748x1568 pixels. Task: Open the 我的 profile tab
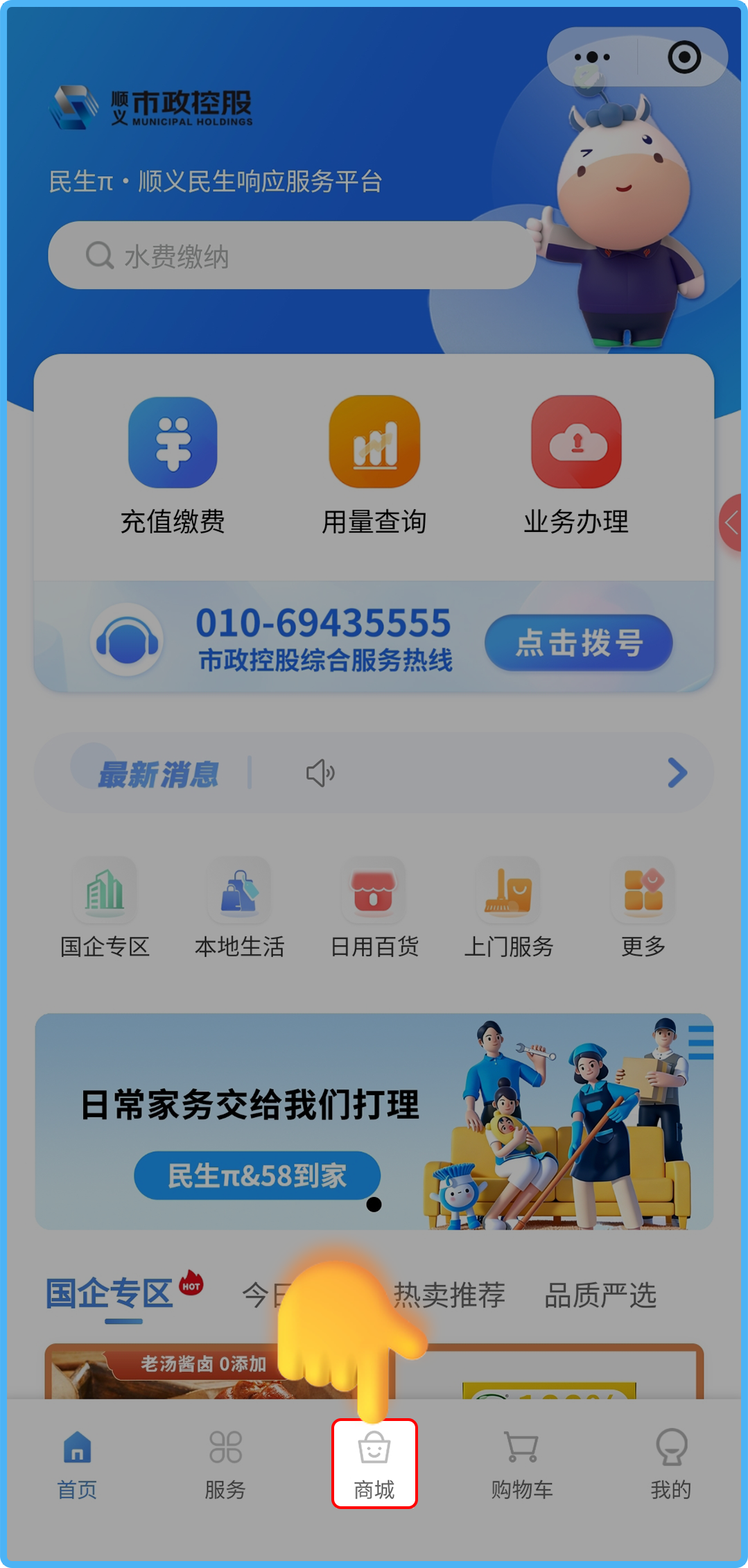click(x=670, y=1463)
